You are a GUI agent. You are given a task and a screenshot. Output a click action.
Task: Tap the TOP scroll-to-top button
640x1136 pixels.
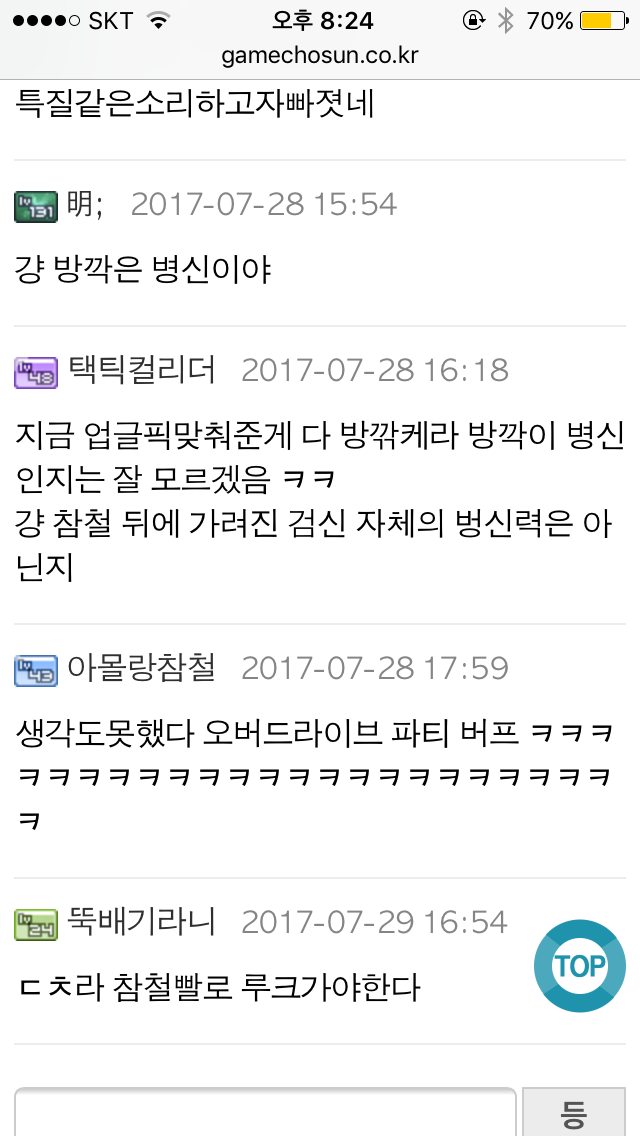point(580,966)
